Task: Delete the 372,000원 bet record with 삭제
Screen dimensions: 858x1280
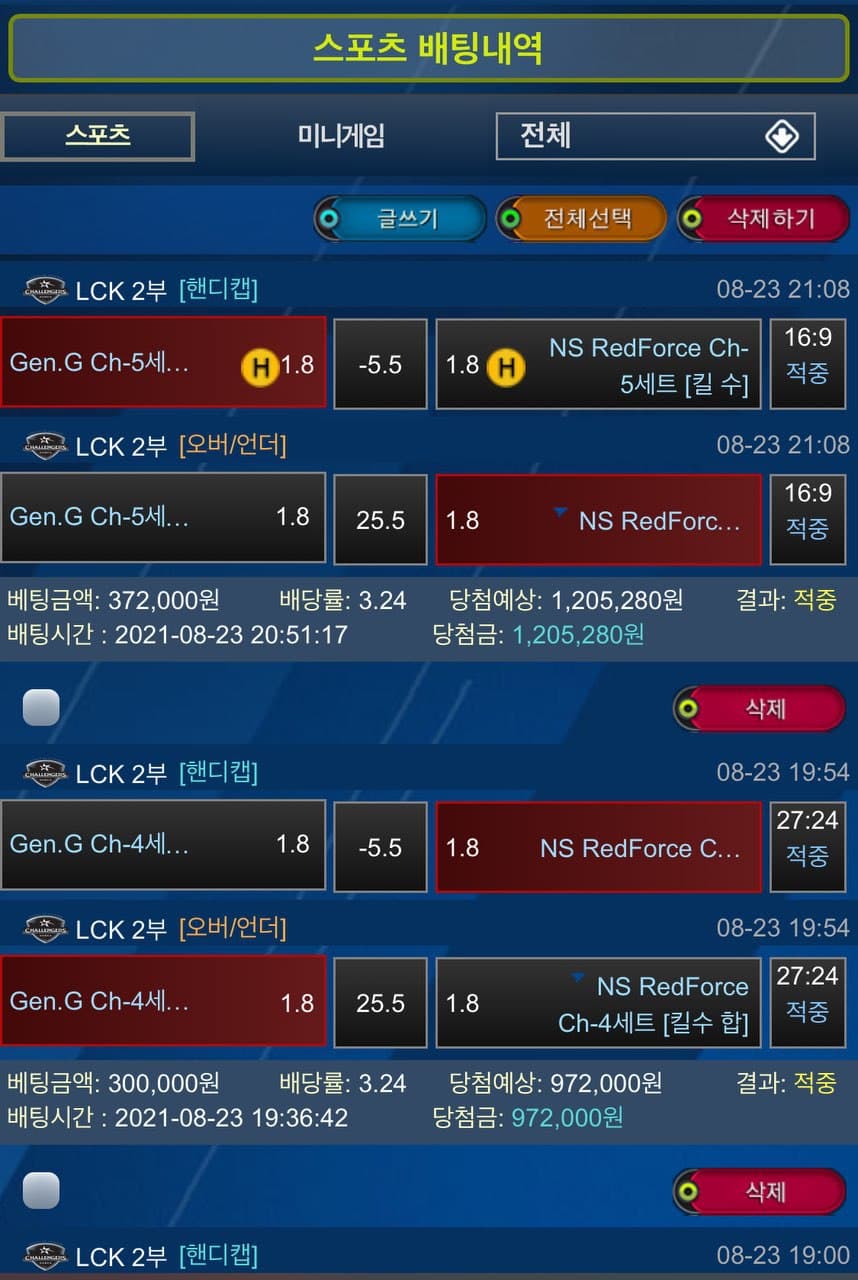Action: point(760,709)
